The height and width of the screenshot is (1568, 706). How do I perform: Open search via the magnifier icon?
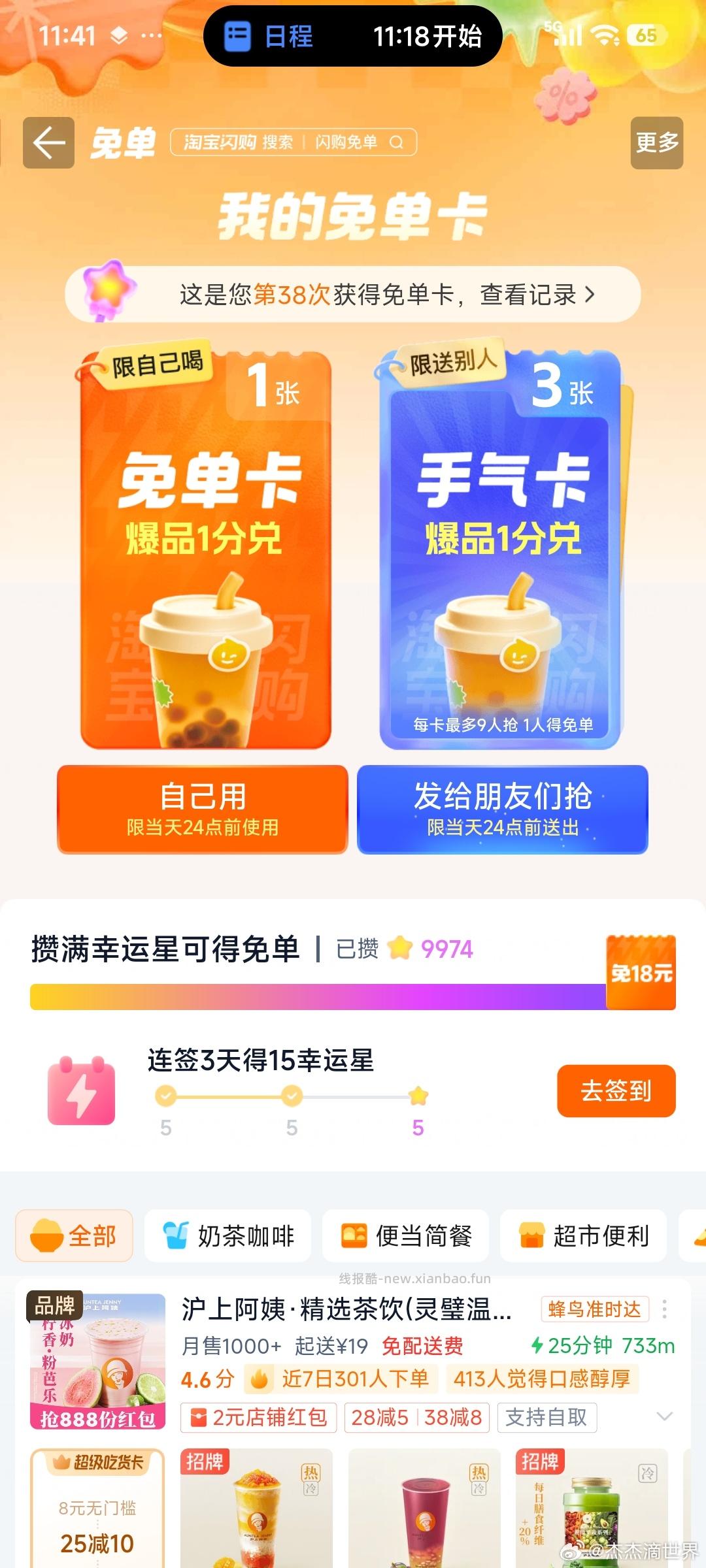(395, 142)
